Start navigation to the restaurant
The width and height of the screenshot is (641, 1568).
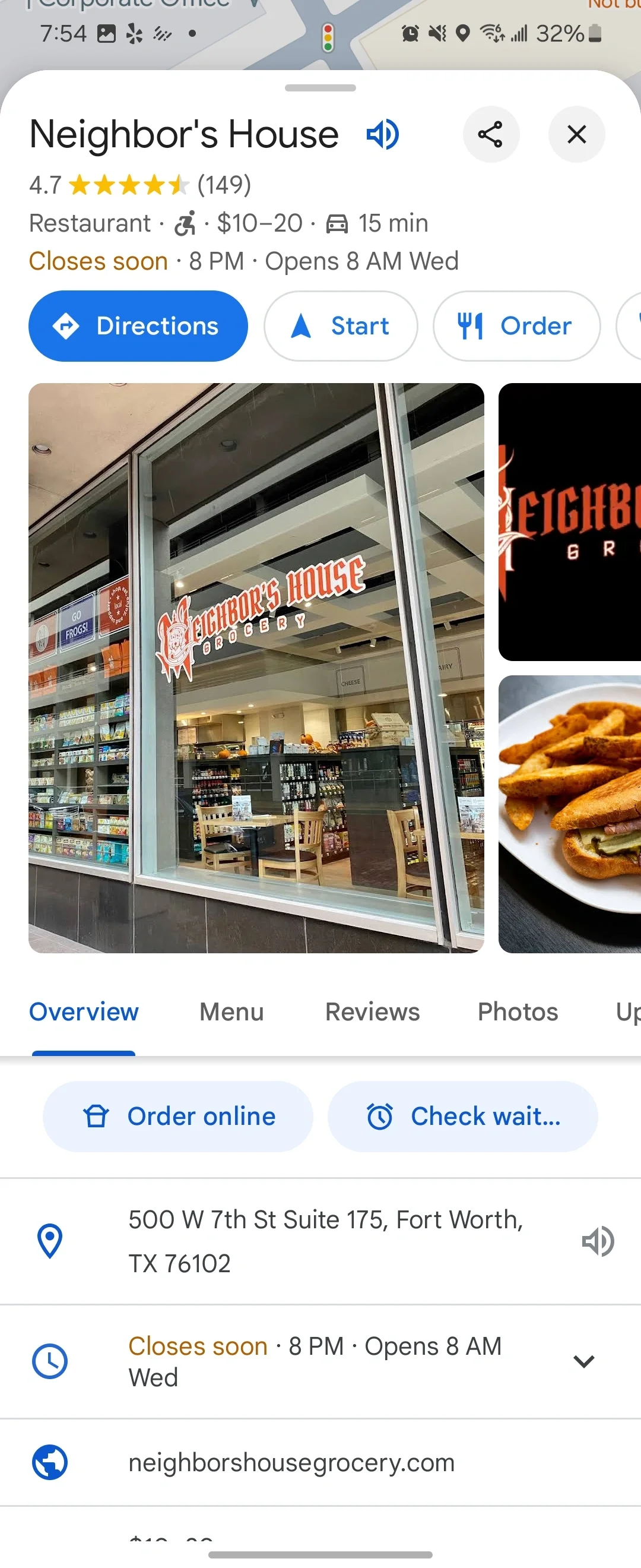[341, 326]
